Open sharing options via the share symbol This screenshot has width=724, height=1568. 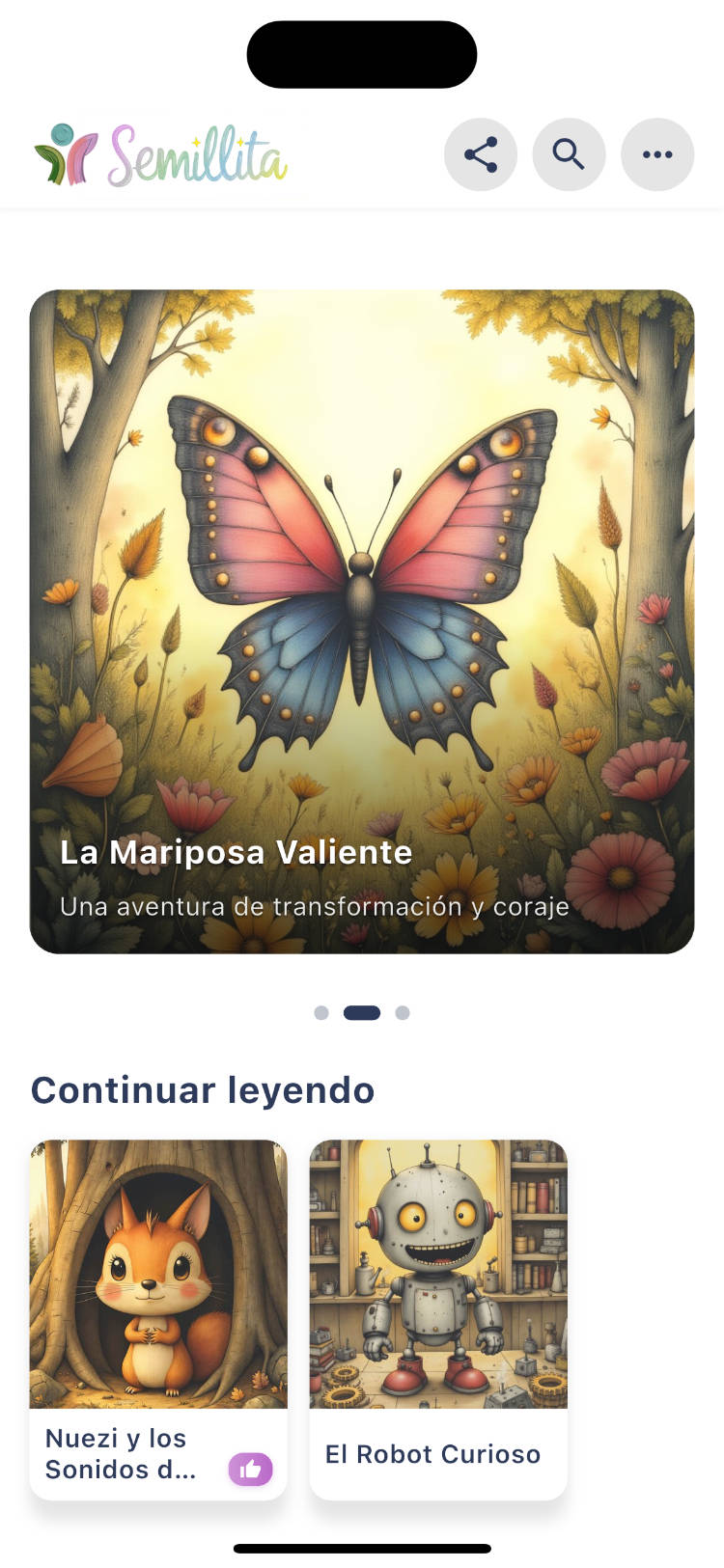coord(481,154)
